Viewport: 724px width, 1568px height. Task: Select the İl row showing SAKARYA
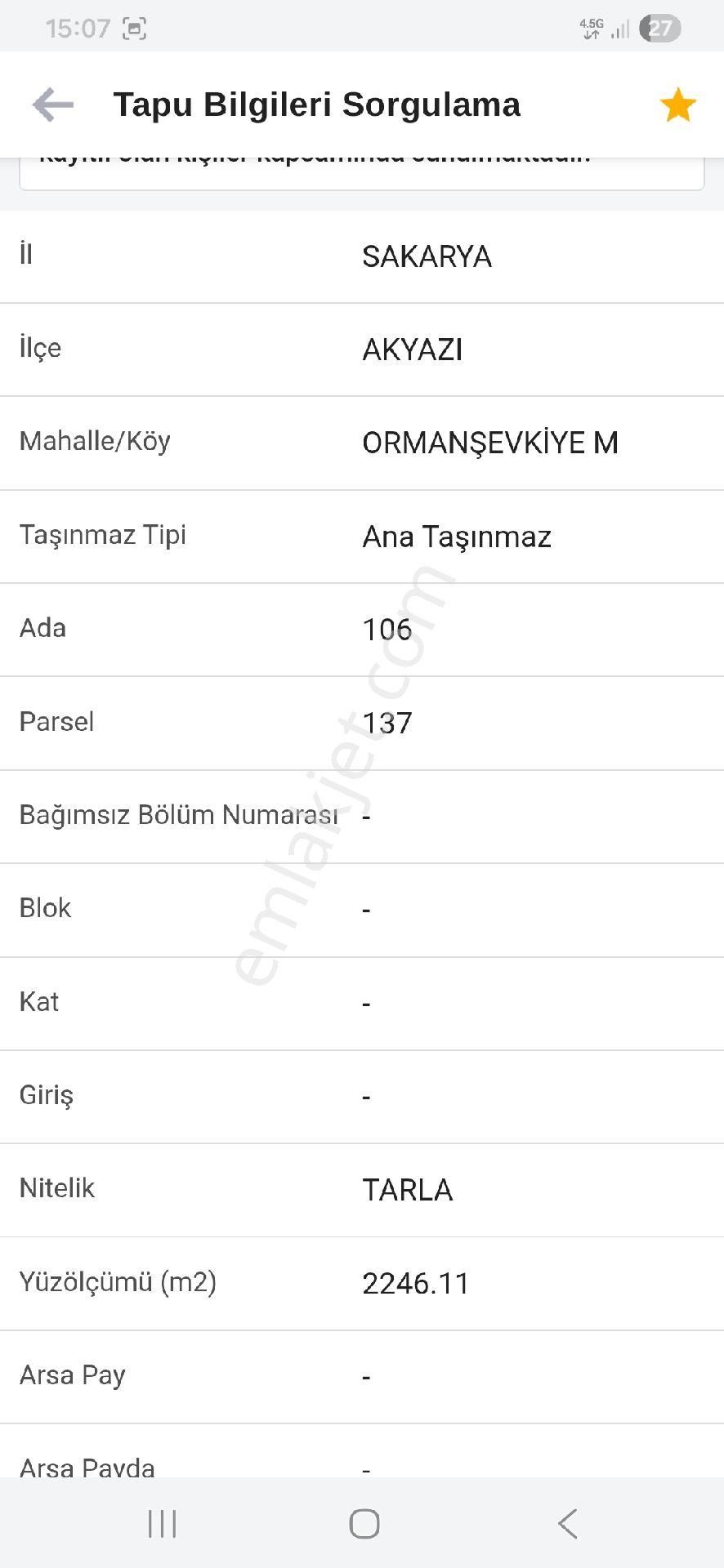[362, 257]
